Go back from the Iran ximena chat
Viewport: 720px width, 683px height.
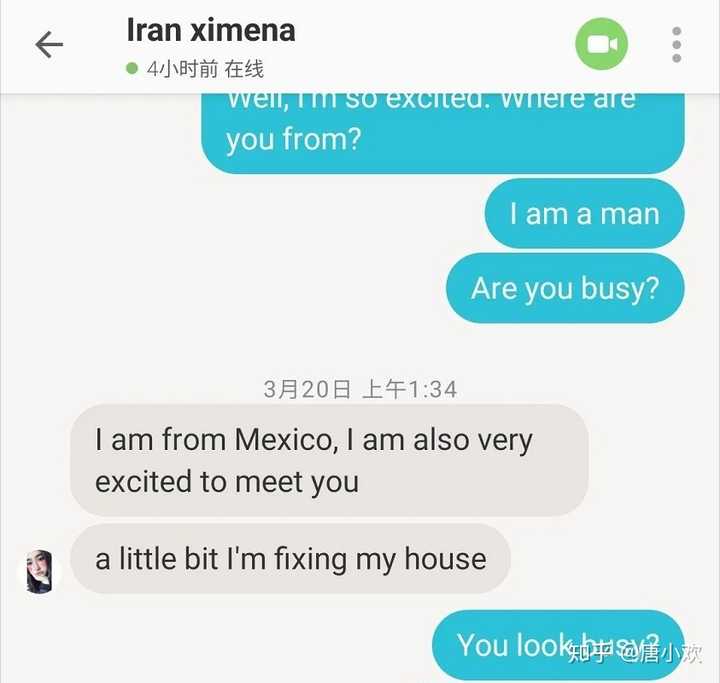coord(48,45)
